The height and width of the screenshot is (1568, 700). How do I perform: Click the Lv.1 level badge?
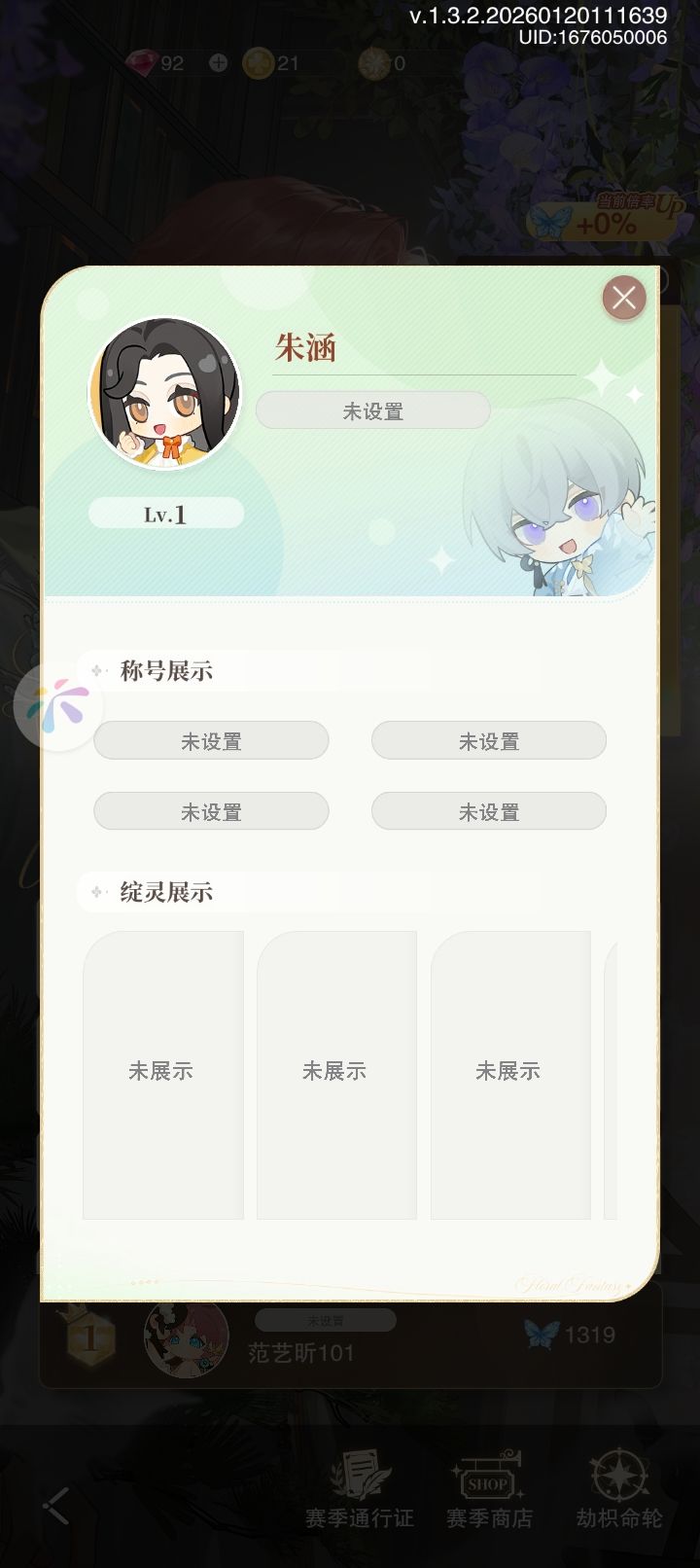pos(166,513)
